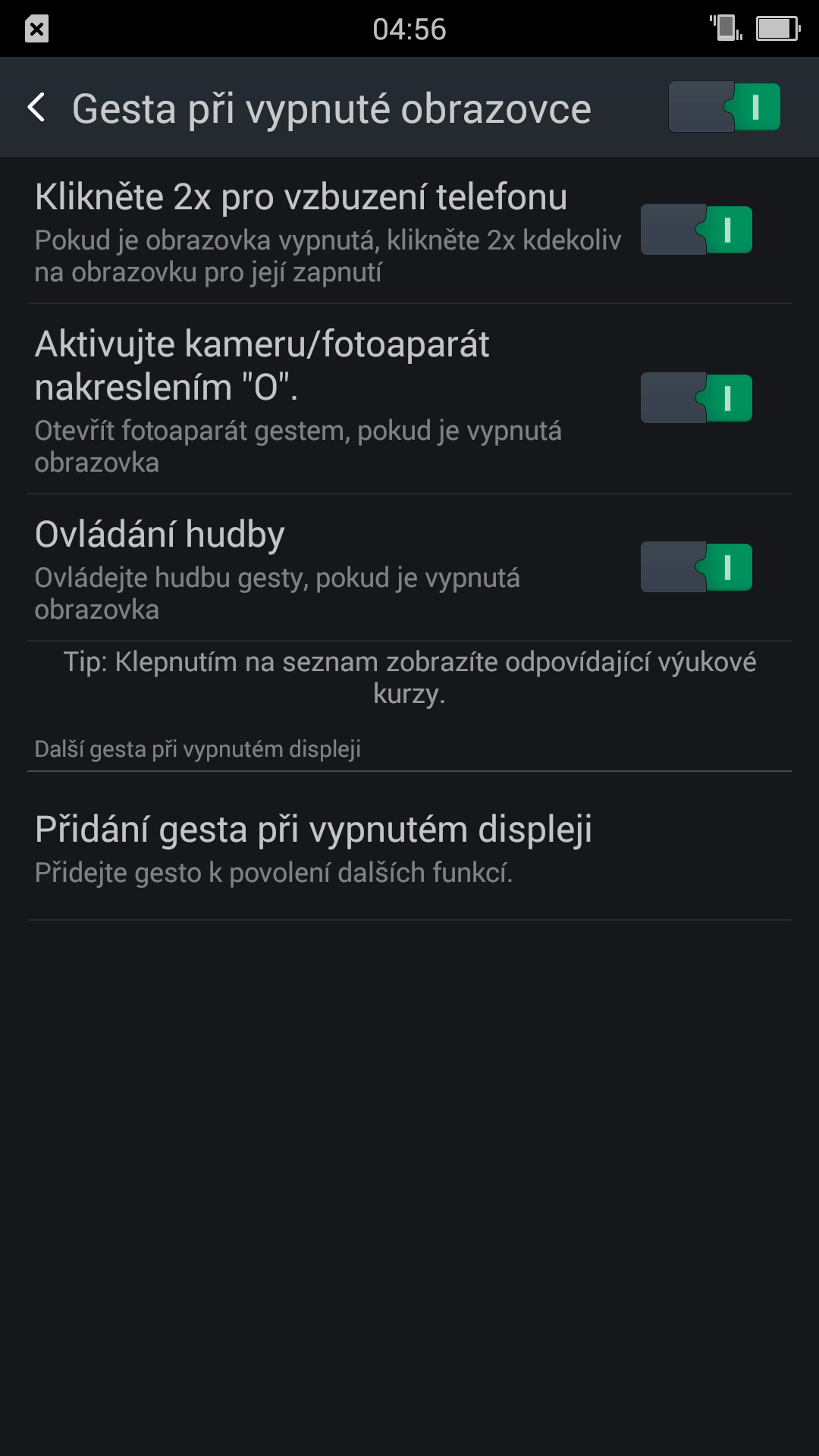Image resolution: width=819 pixels, height=1456 pixels.
Task: Toggle the draw "O" camera gesture
Action: [x=696, y=397]
